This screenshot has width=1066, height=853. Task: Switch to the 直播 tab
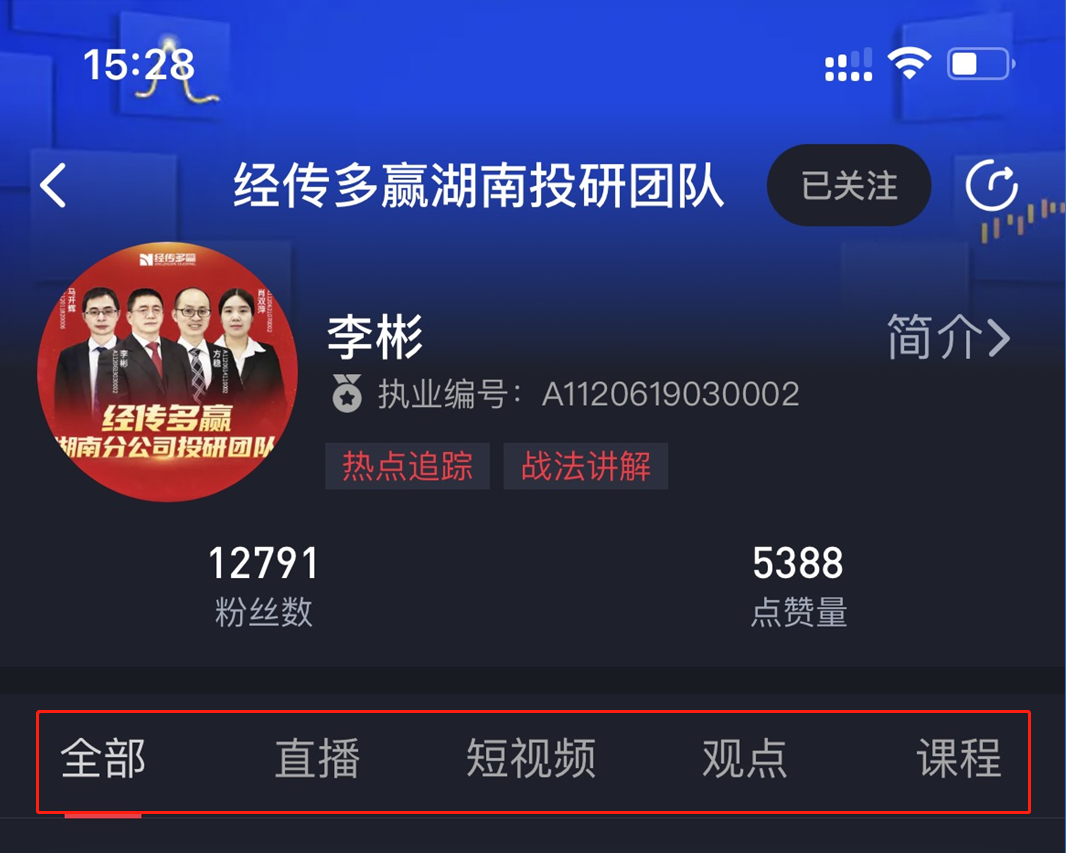[317, 759]
